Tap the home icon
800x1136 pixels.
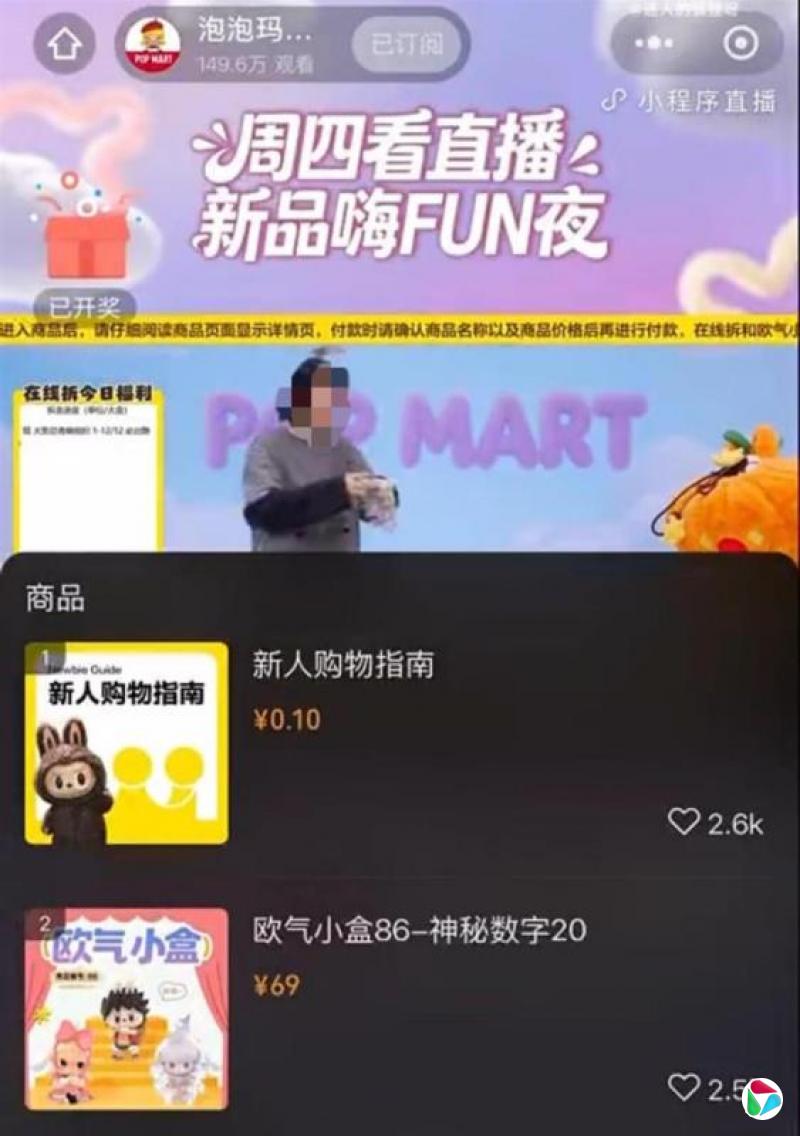65,45
